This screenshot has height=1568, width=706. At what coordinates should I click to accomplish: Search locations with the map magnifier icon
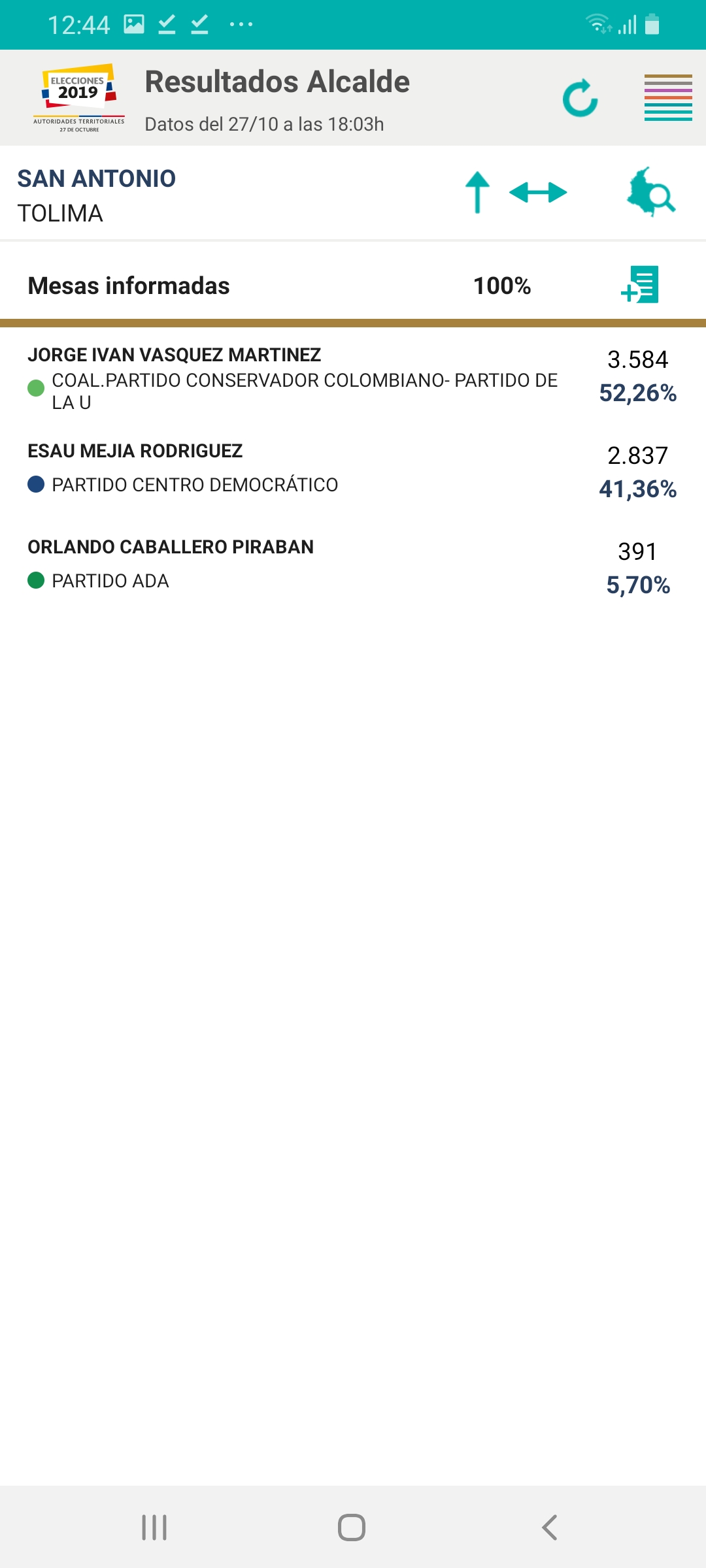click(x=650, y=192)
